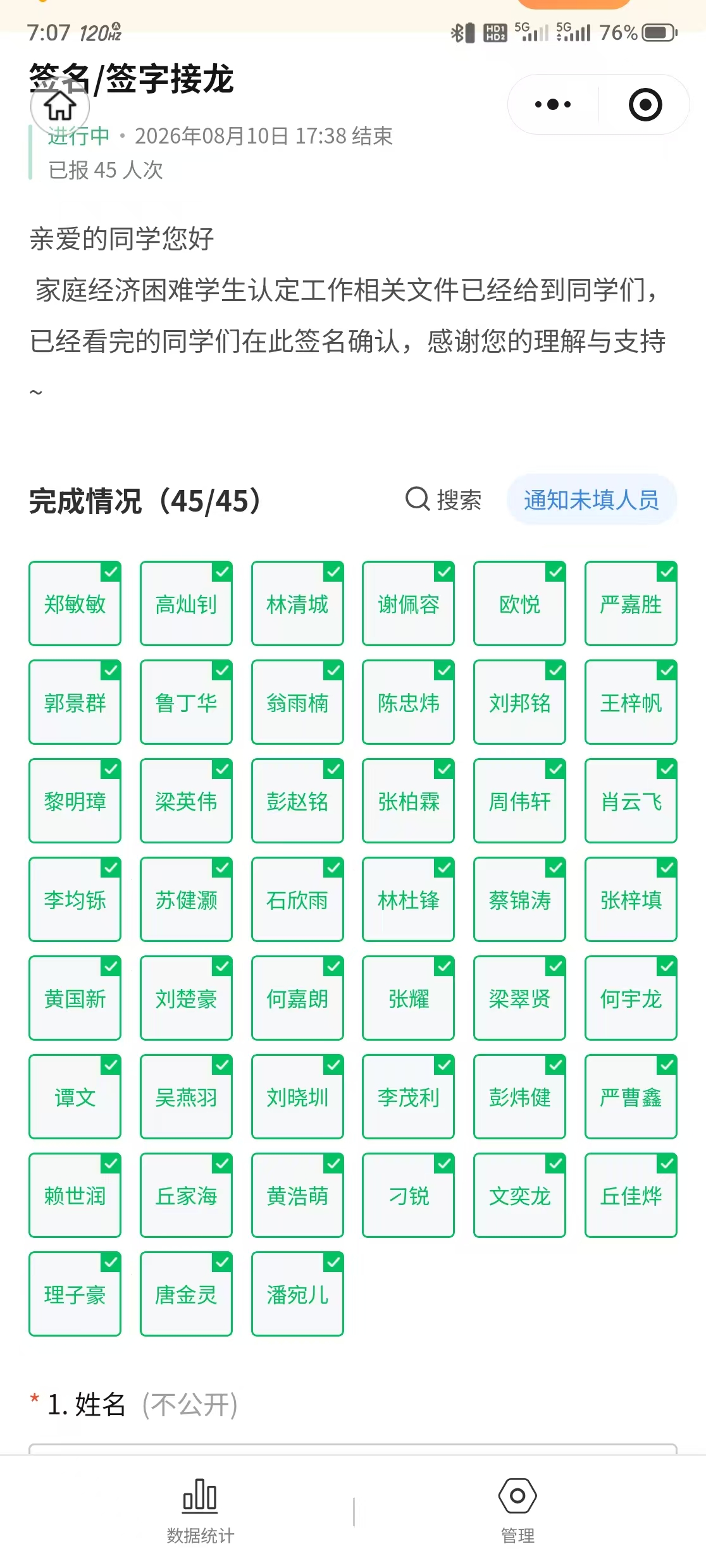Open the 刁锐 tile
The height and width of the screenshot is (1568, 706).
(x=408, y=1195)
